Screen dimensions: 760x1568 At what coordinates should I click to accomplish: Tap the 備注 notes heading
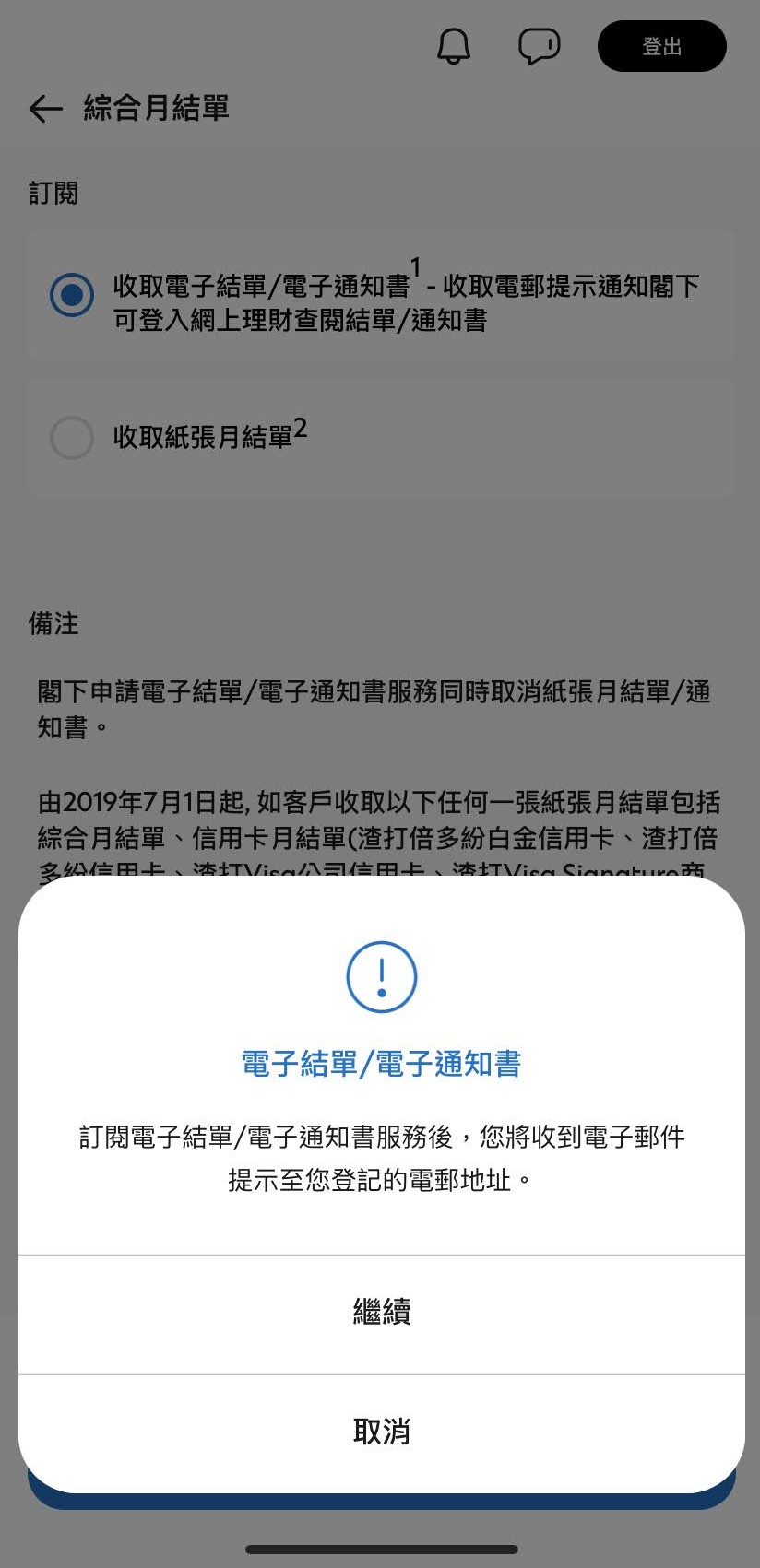pos(52,625)
